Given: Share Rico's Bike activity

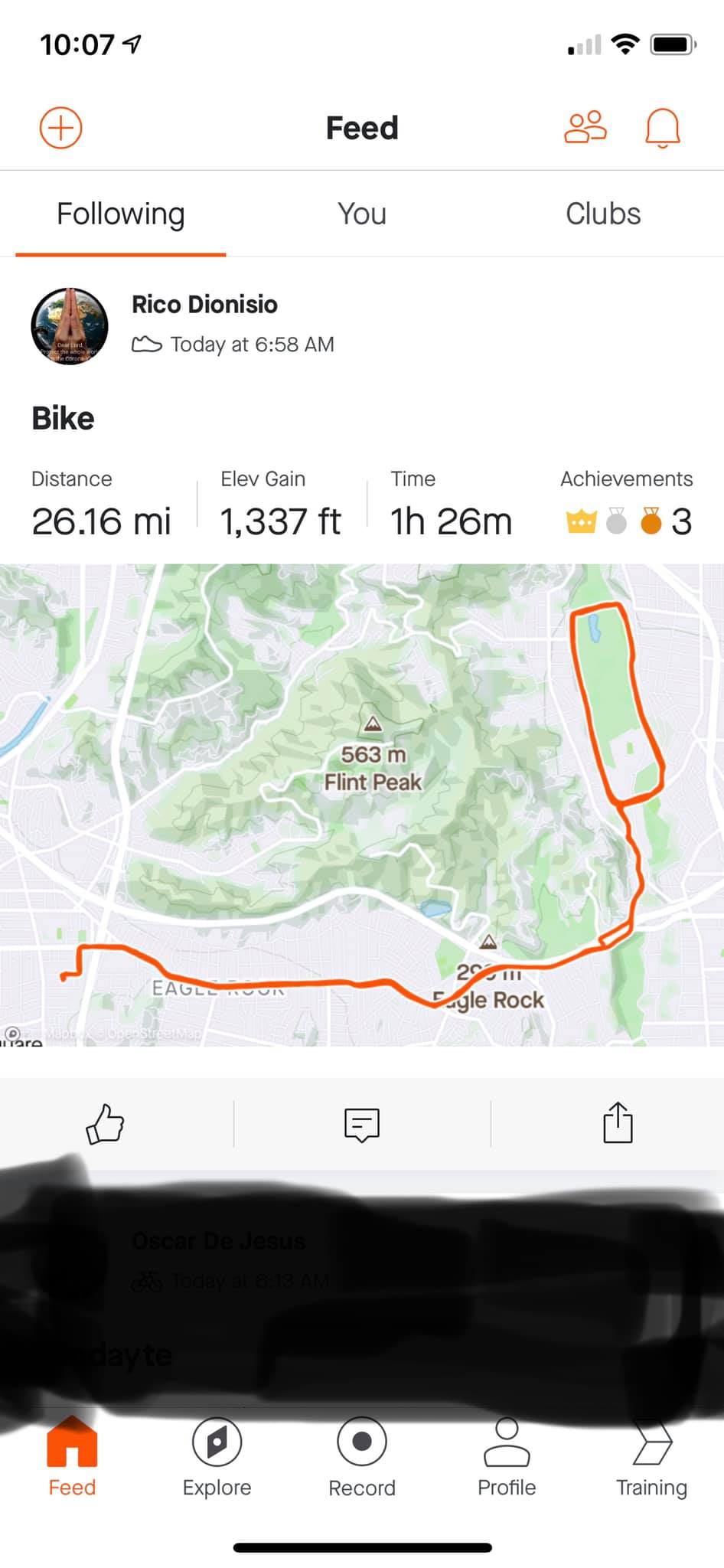Looking at the screenshot, I should (618, 1124).
